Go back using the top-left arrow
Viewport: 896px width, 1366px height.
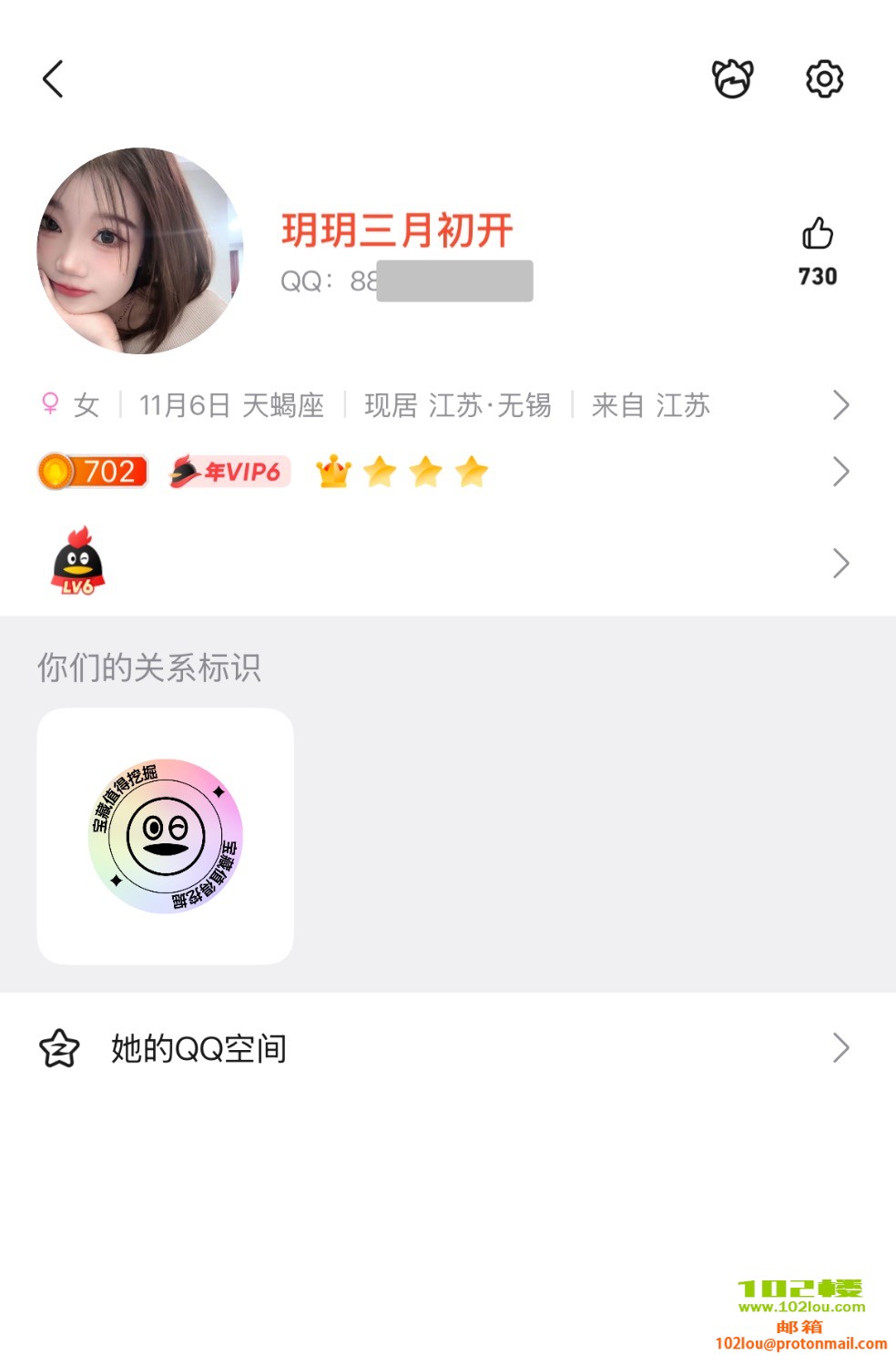pyautogui.click(x=54, y=79)
